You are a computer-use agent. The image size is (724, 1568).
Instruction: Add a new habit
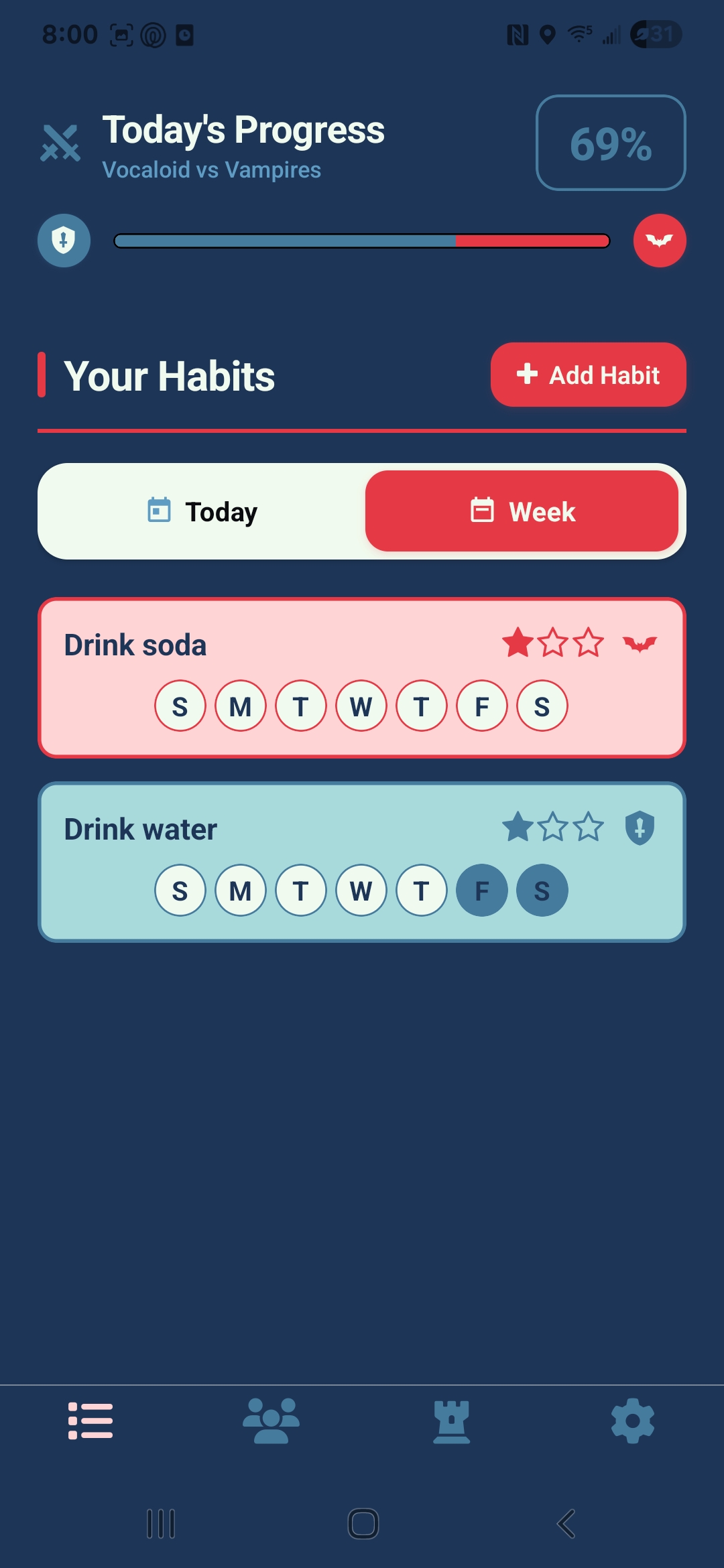pyautogui.click(x=588, y=375)
